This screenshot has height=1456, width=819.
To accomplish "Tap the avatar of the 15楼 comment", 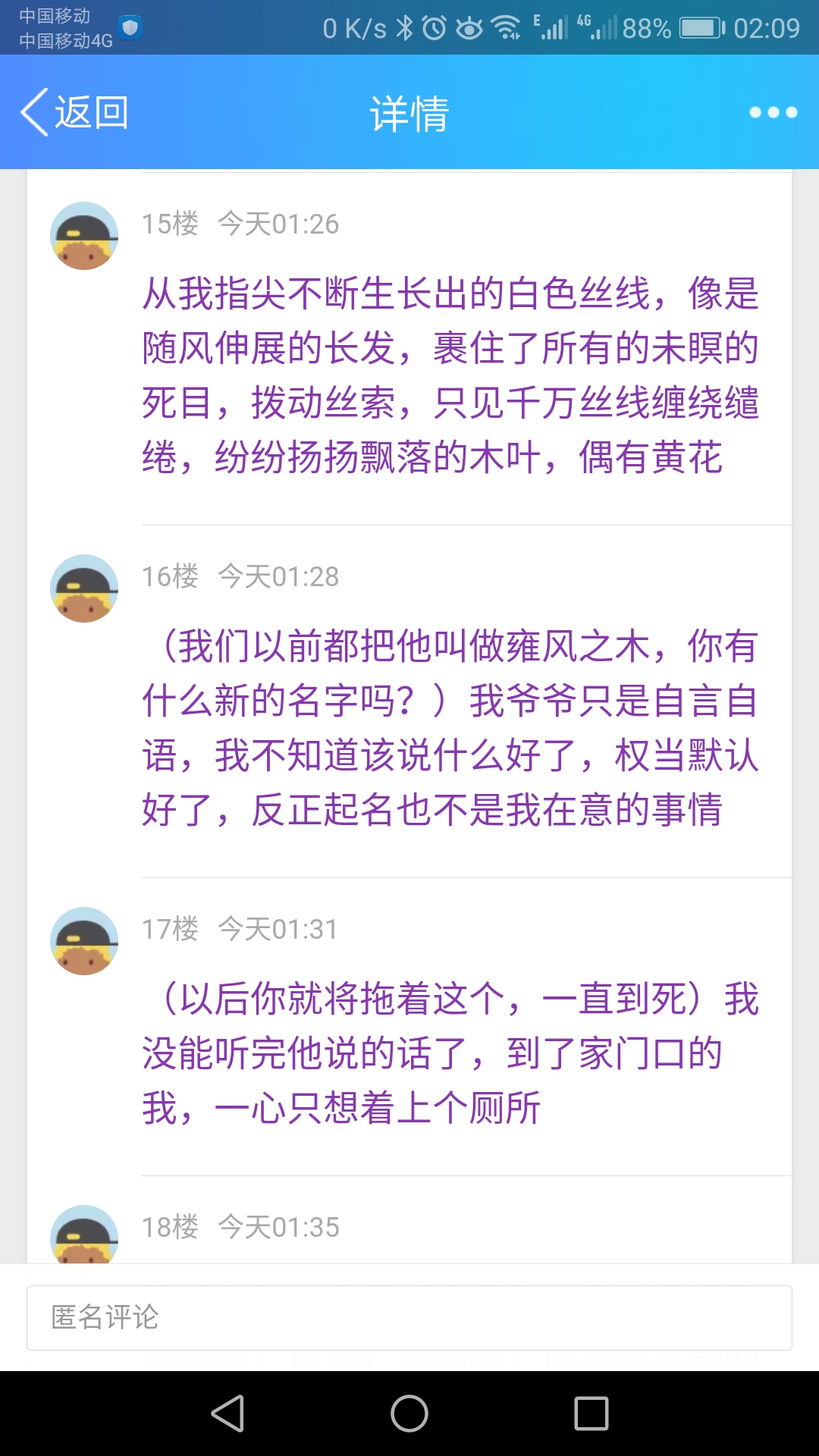I will [84, 236].
